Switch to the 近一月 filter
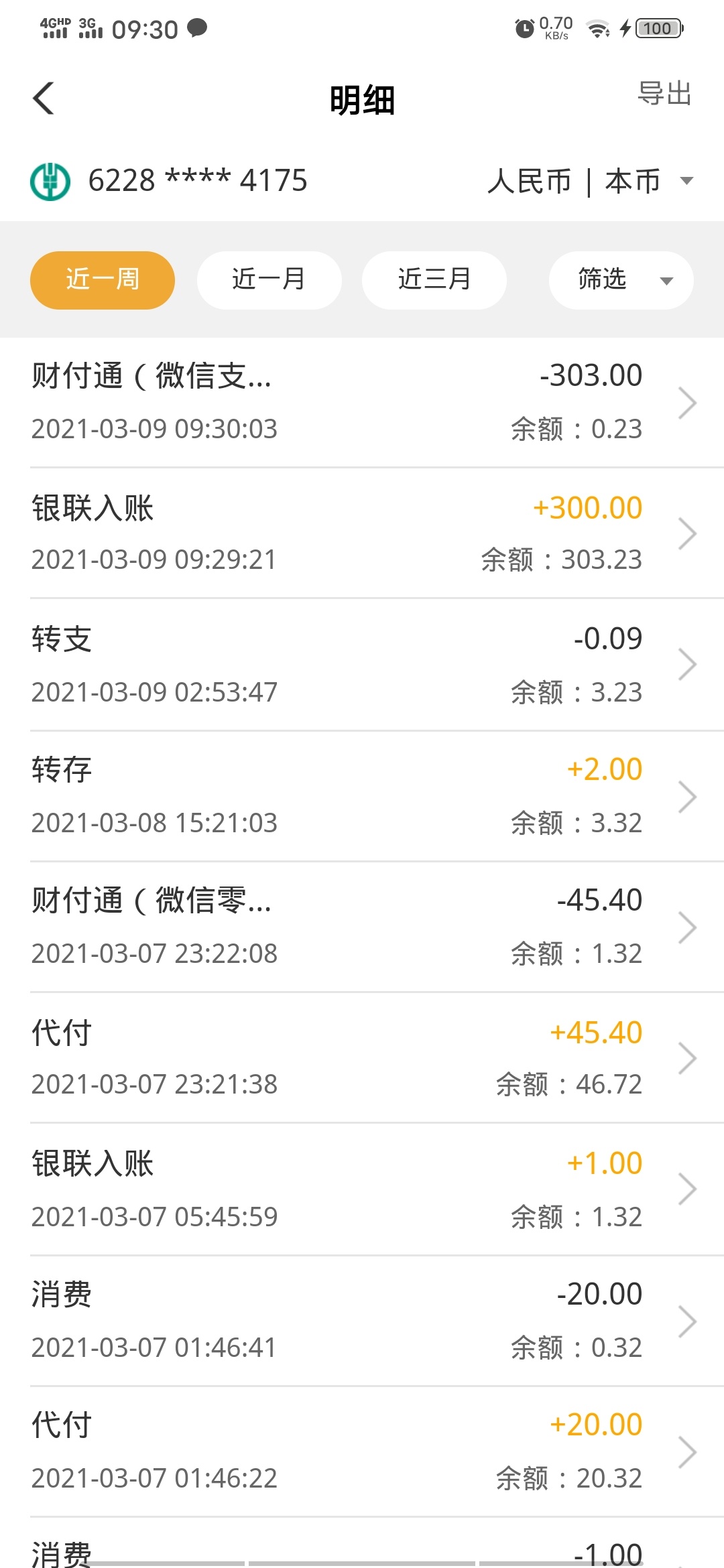 pyautogui.click(x=269, y=280)
